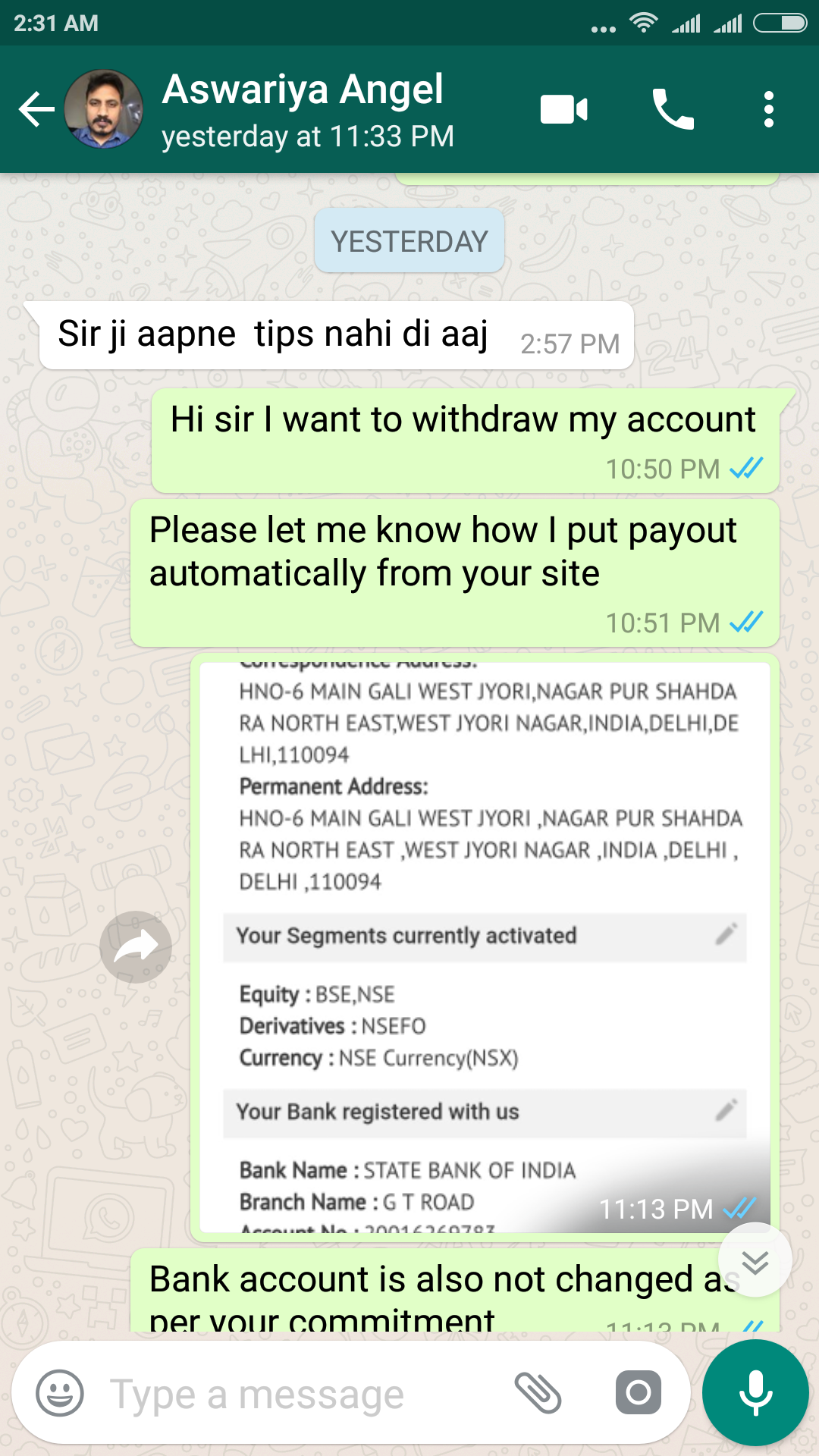
Task: Start a video call with Aswariya Angel
Action: tap(563, 110)
